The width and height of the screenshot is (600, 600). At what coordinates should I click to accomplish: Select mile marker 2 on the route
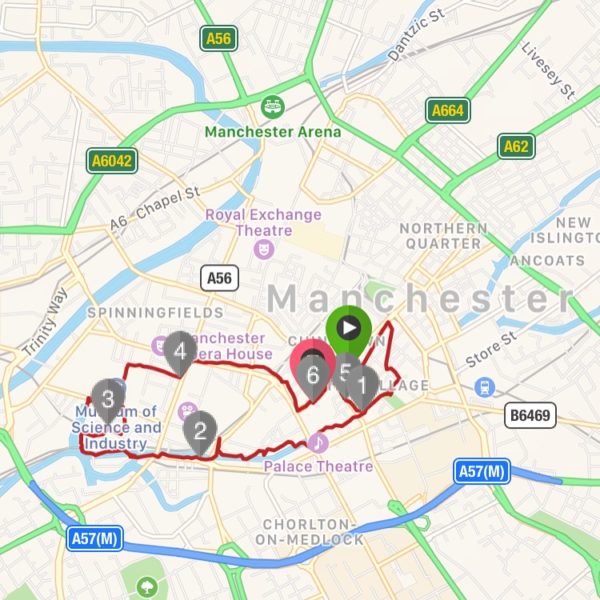pyautogui.click(x=201, y=431)
